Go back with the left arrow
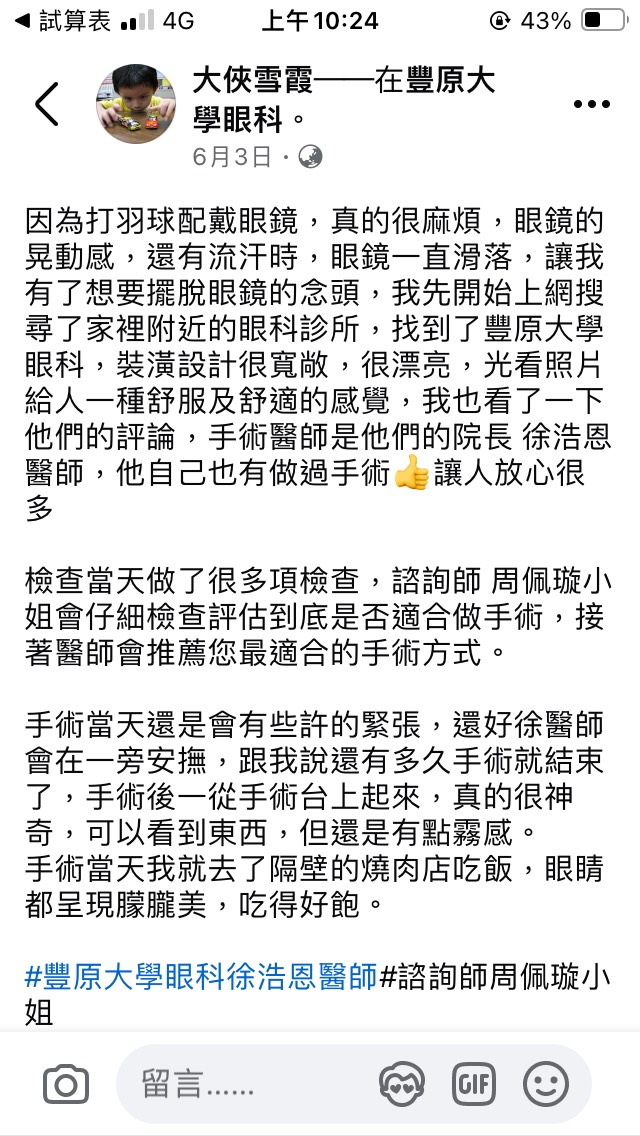The width and height of the screenshot is (640, 1136). tap(47, 105)
